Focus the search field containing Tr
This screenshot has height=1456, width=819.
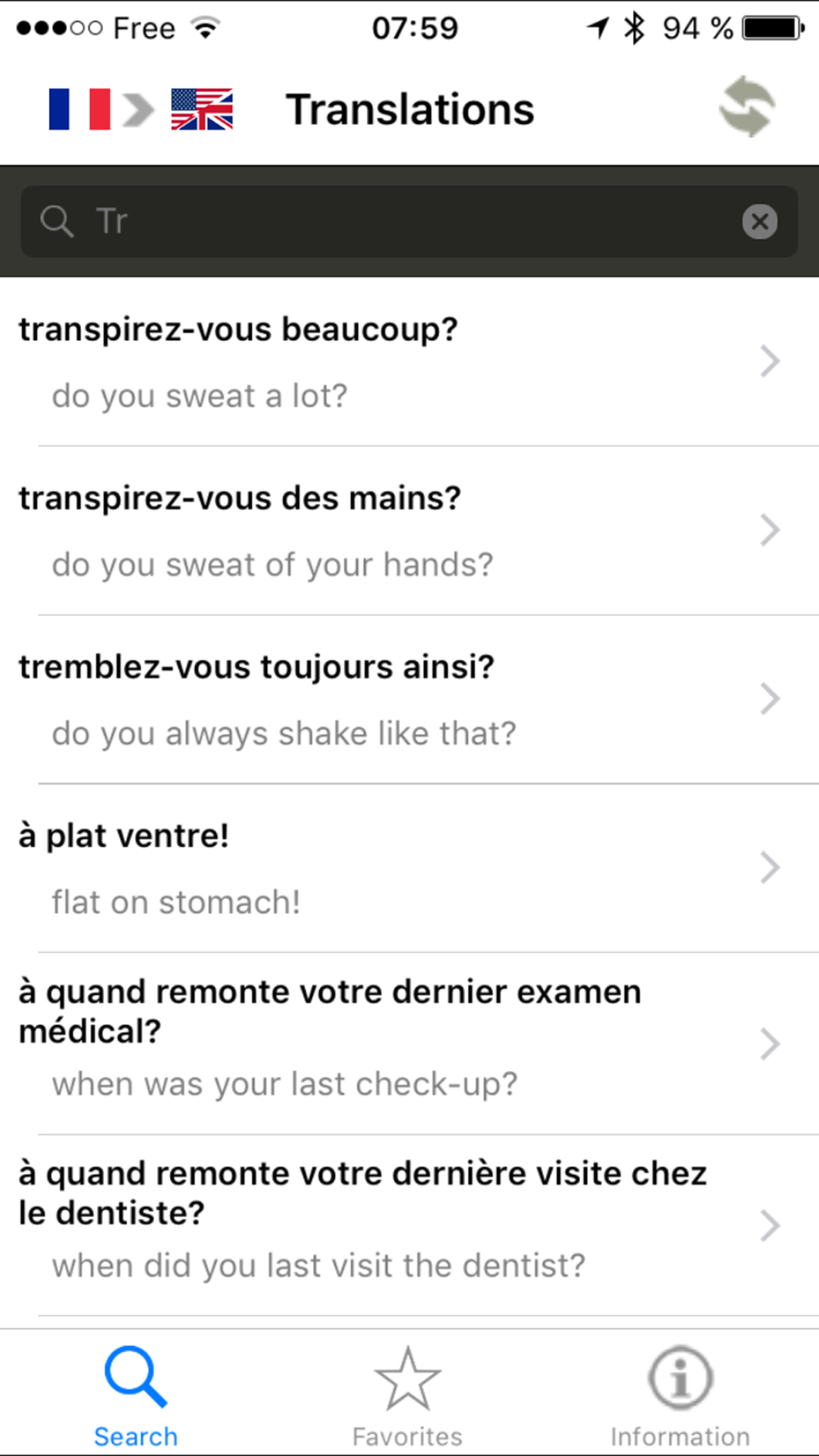(409, 221)
